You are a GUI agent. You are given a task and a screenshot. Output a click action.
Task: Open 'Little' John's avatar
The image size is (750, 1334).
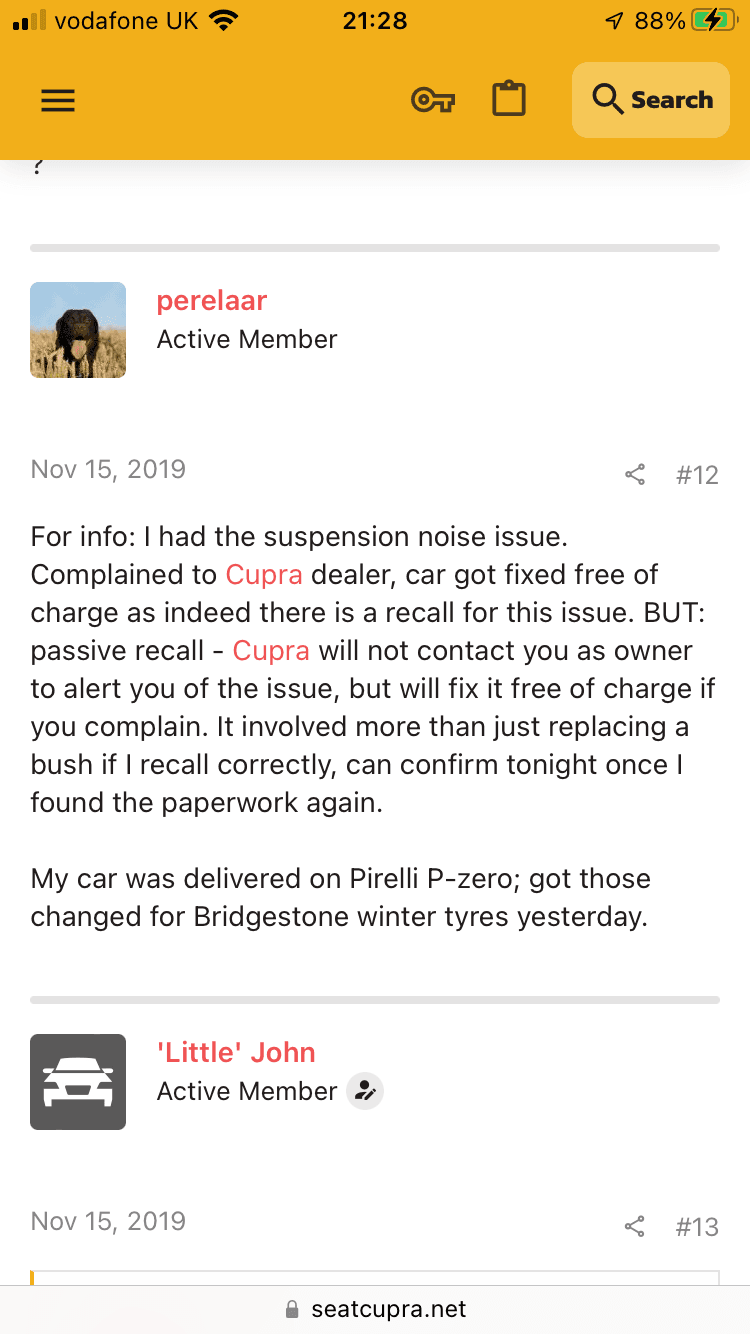78,1082
